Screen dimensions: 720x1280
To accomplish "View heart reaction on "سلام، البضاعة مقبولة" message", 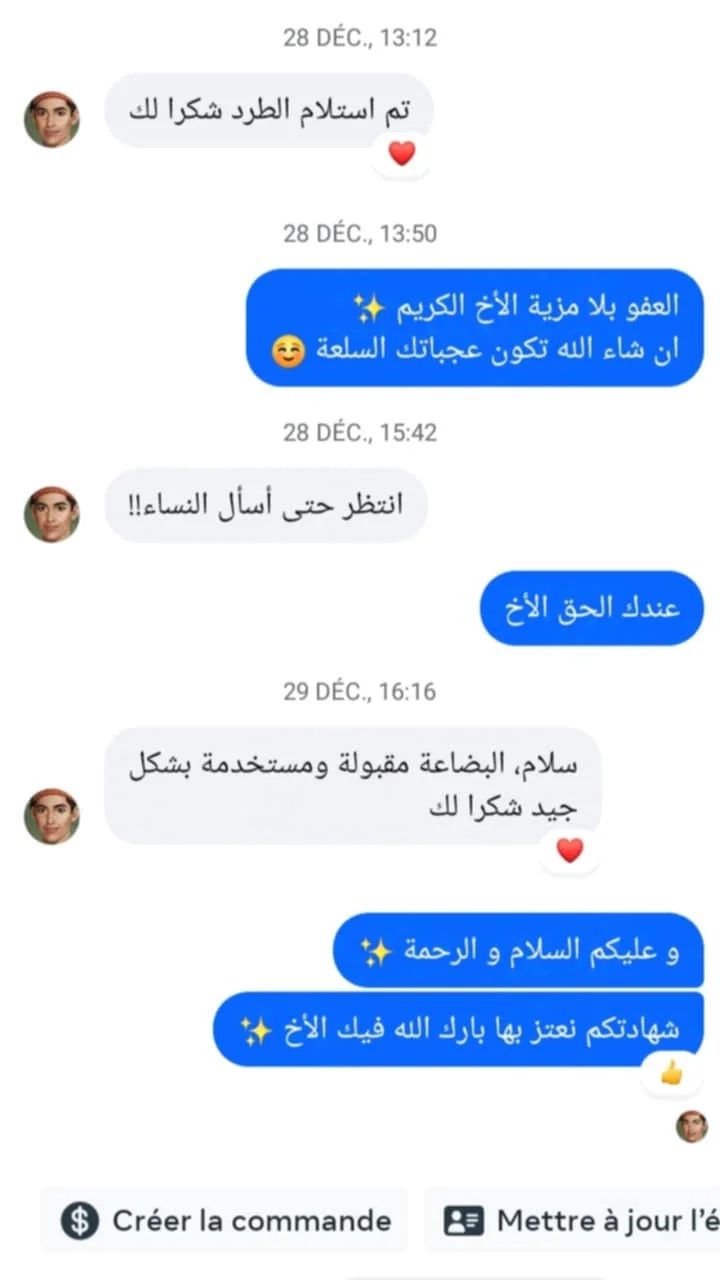I will tap(569, 850).
